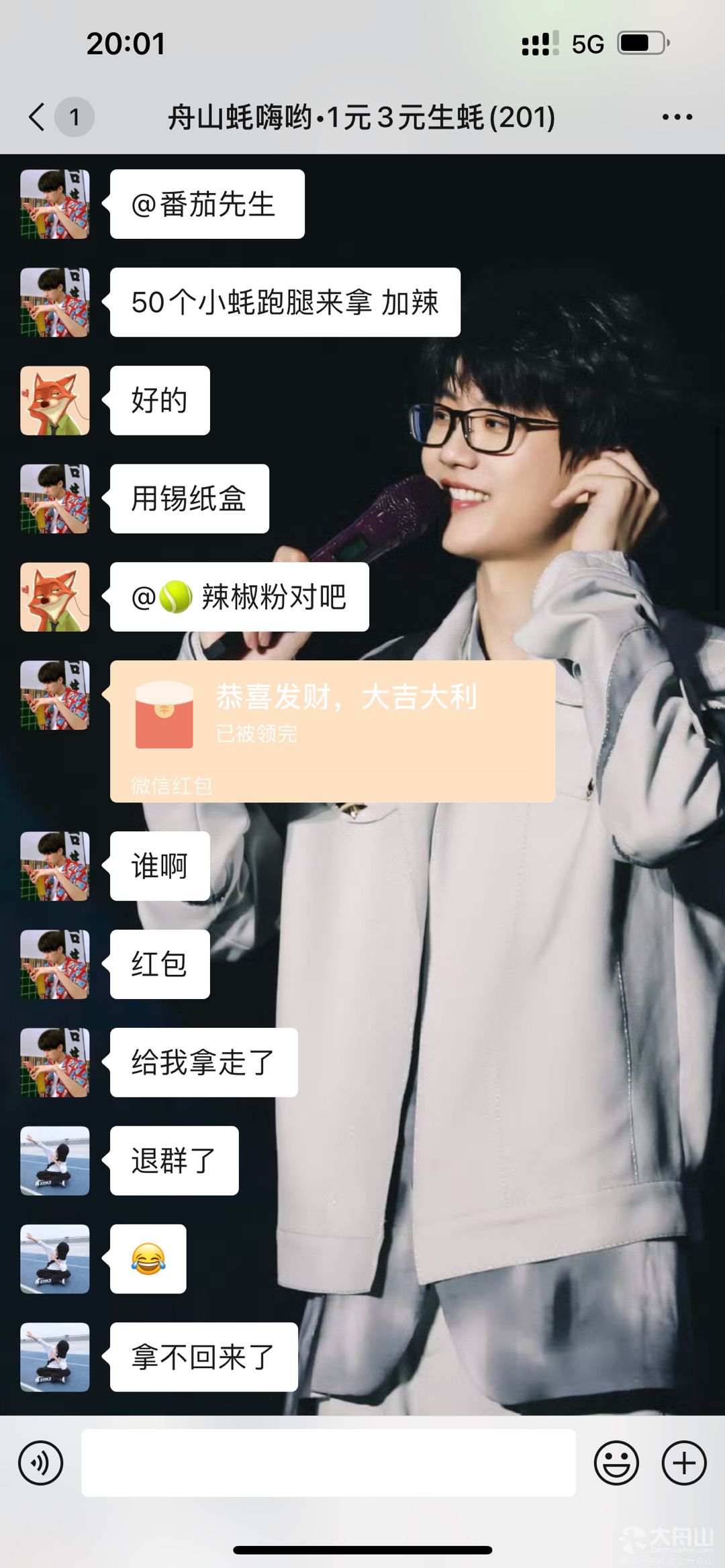Open the emoji sticker panel
The height and width of the screenshot is (1568, 725).
(616, 1463)
